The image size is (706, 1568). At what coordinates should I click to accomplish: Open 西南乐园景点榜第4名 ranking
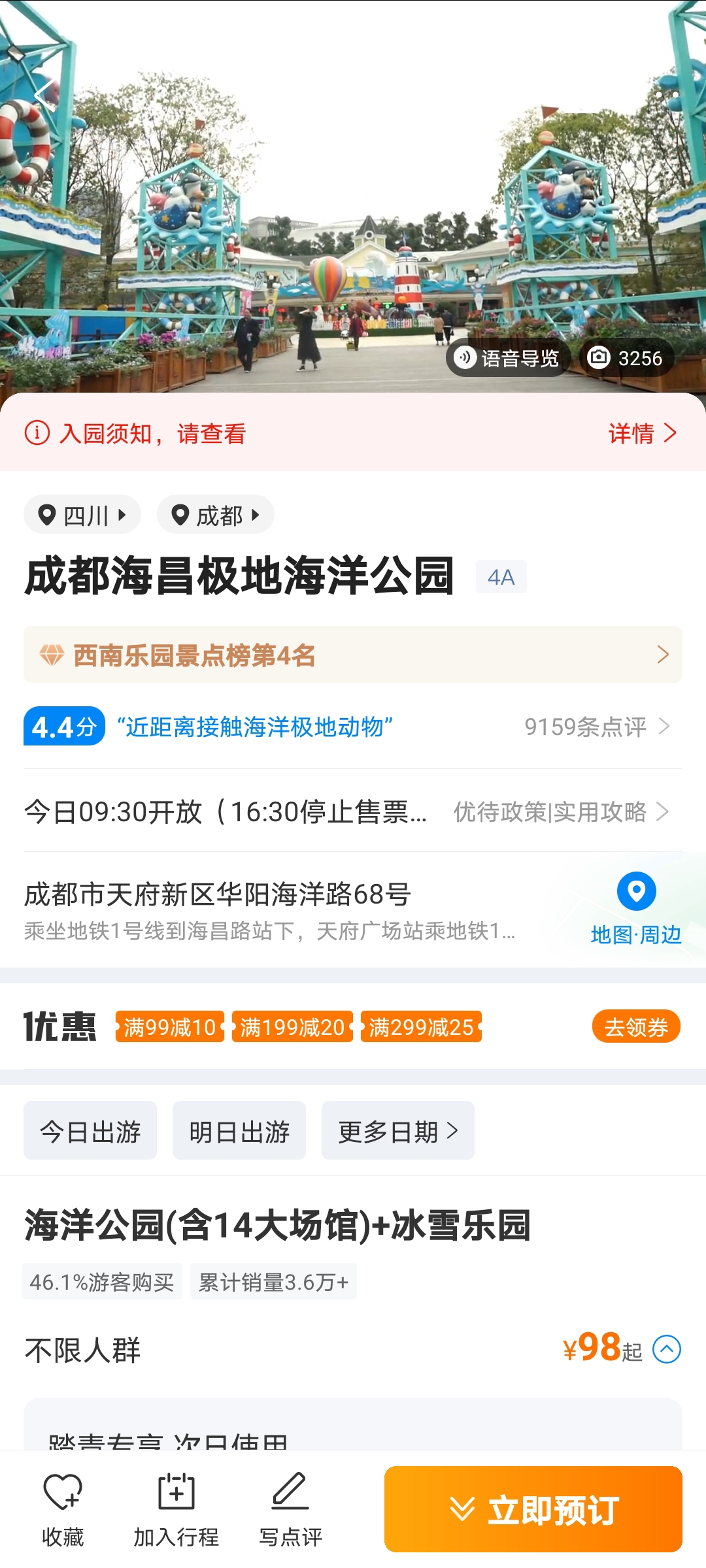353,655
